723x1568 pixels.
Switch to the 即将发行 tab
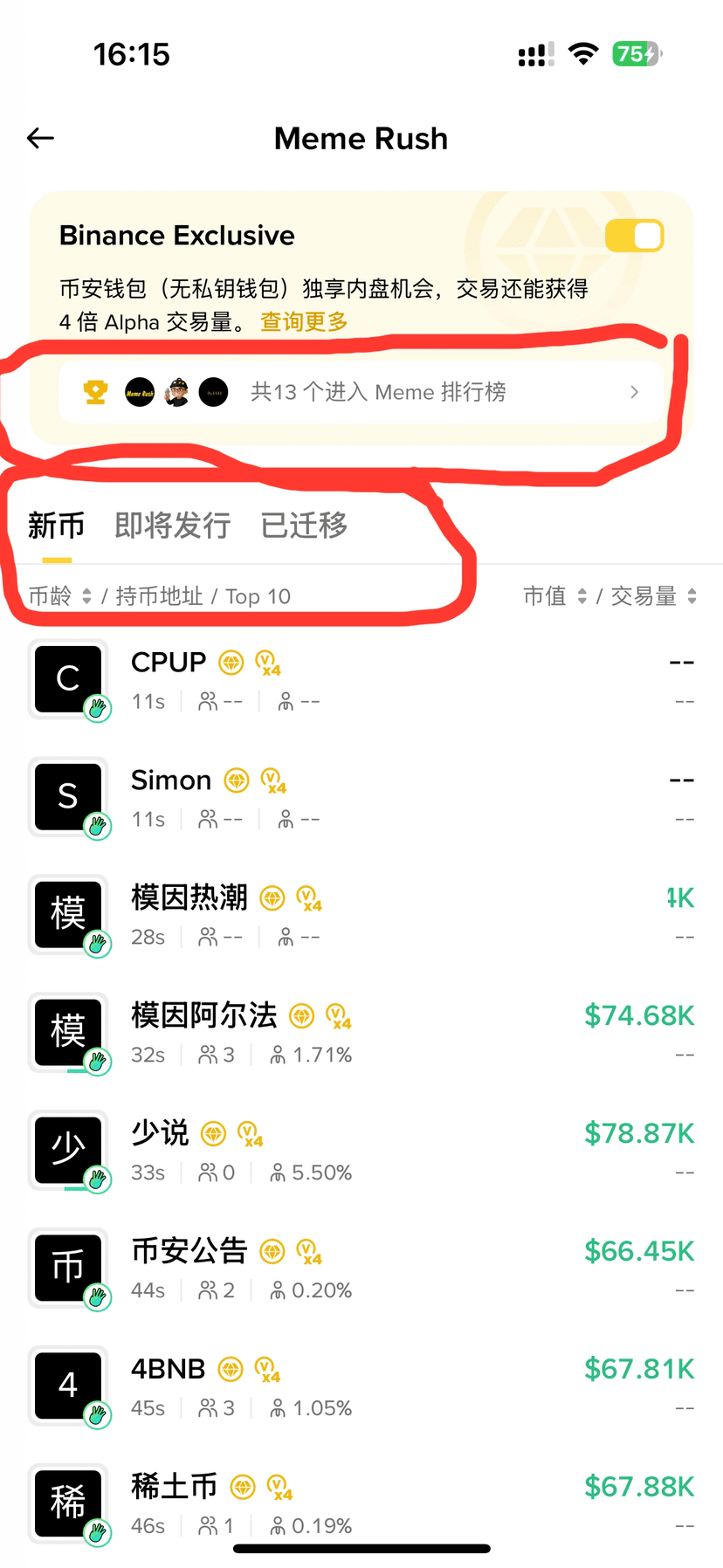[x=173, y=526]
